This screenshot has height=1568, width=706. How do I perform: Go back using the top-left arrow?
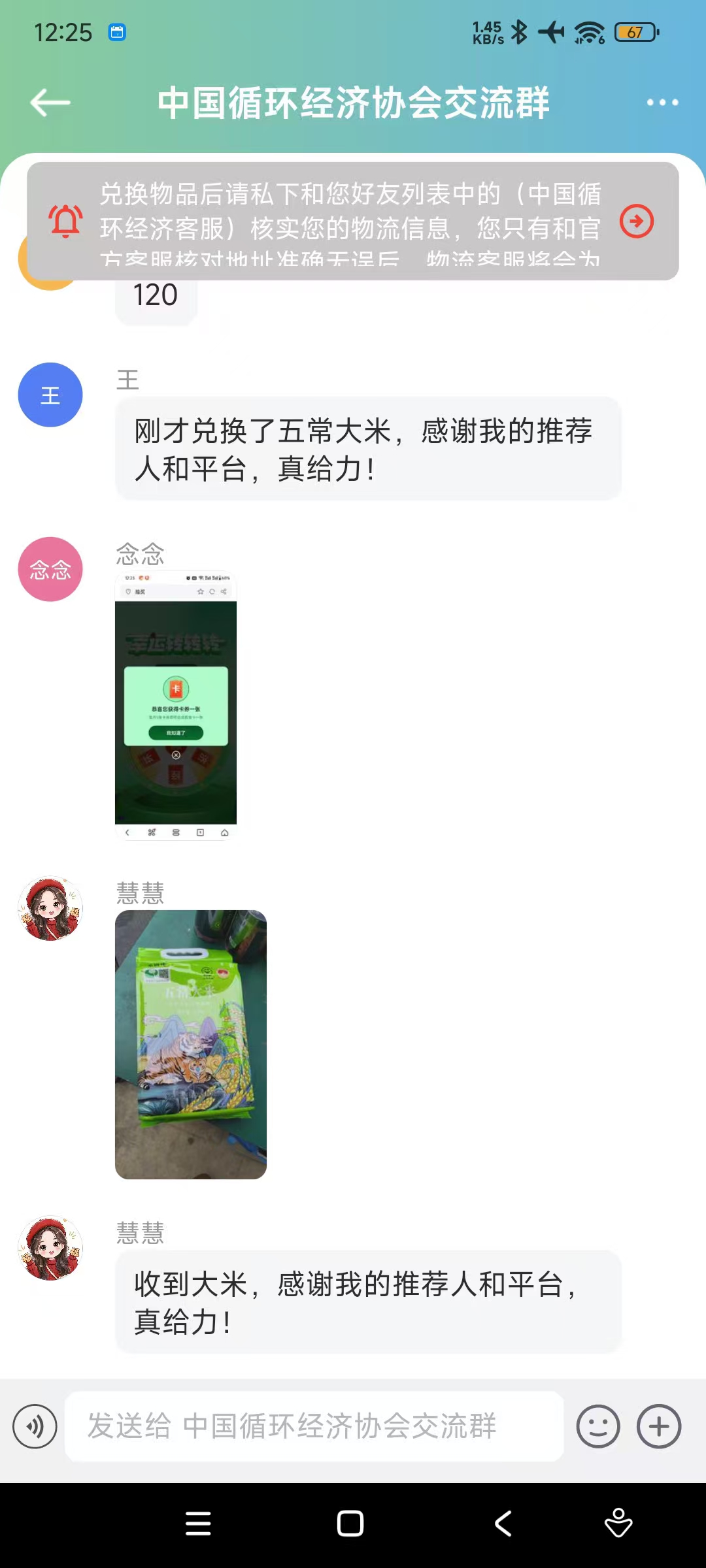click(x=50, y=103)
